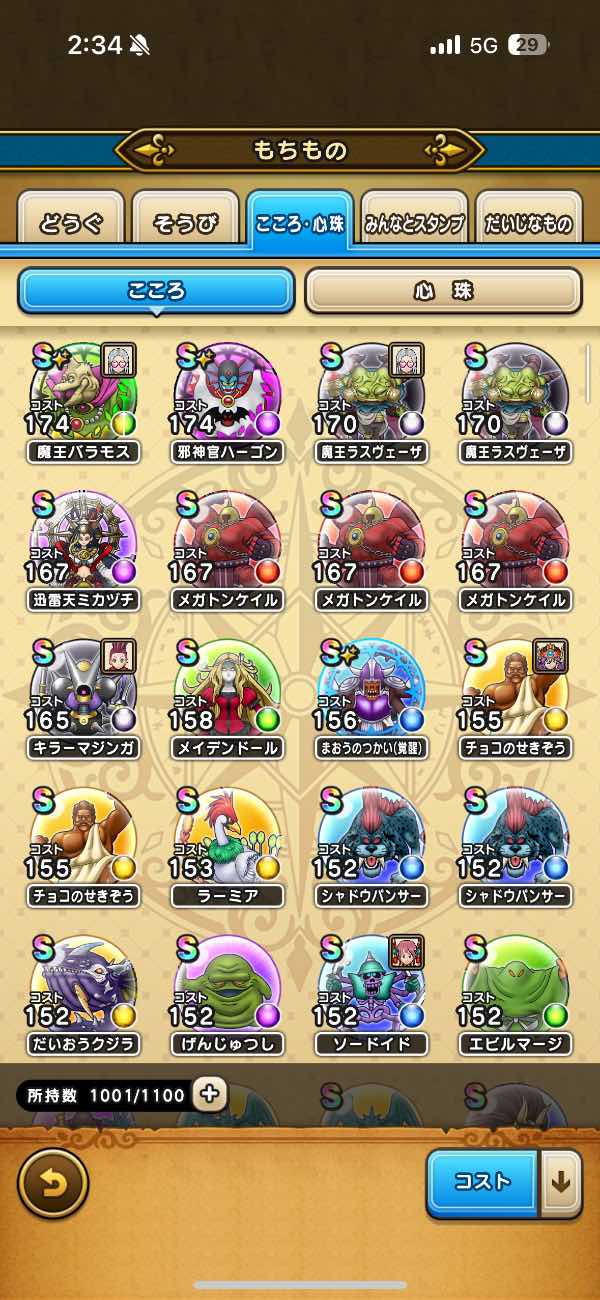Change sorting via the コスト button
The width and height of the screenshot is (600, 1300).
(483, 1182)
